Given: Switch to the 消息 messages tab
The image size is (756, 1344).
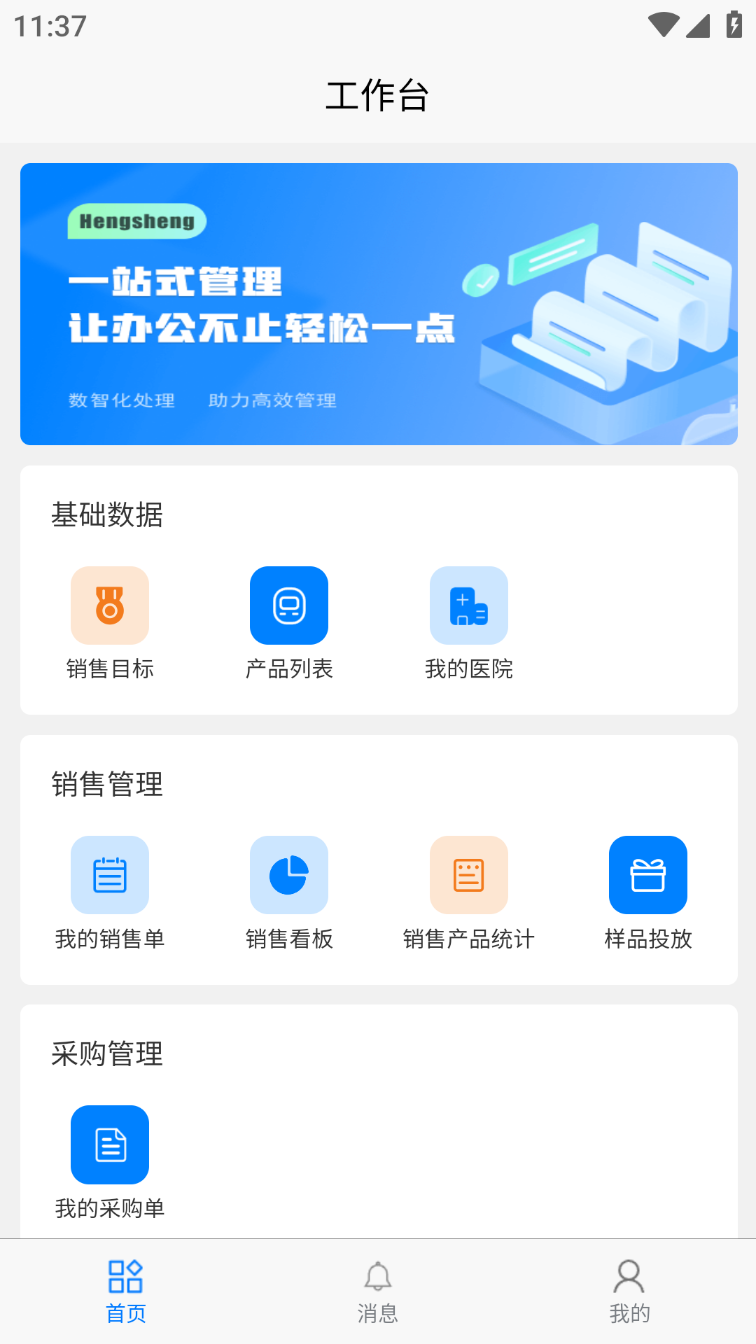Looking at the screenshot, I should pyautogui.click(x=378, y=1292).
